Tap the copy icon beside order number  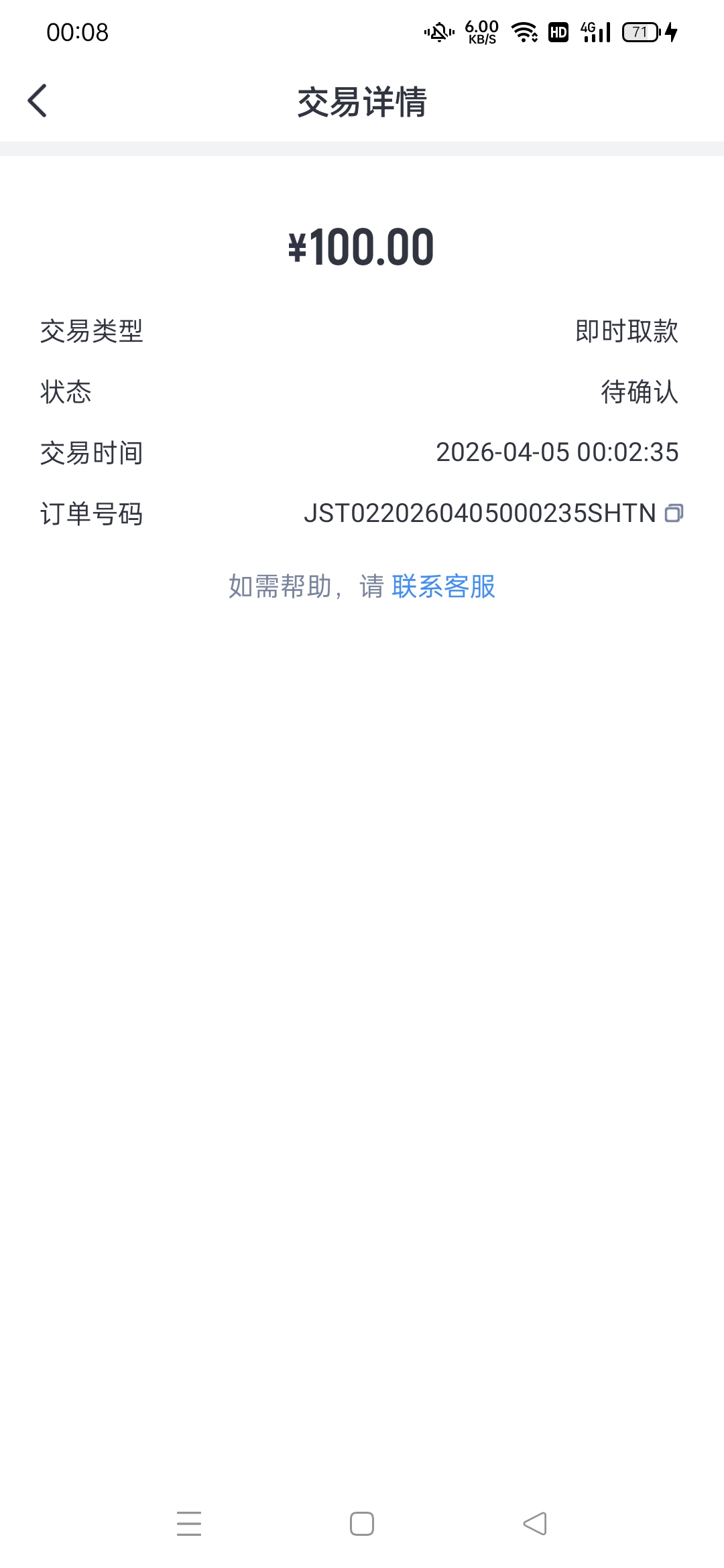tap(676, 513)
